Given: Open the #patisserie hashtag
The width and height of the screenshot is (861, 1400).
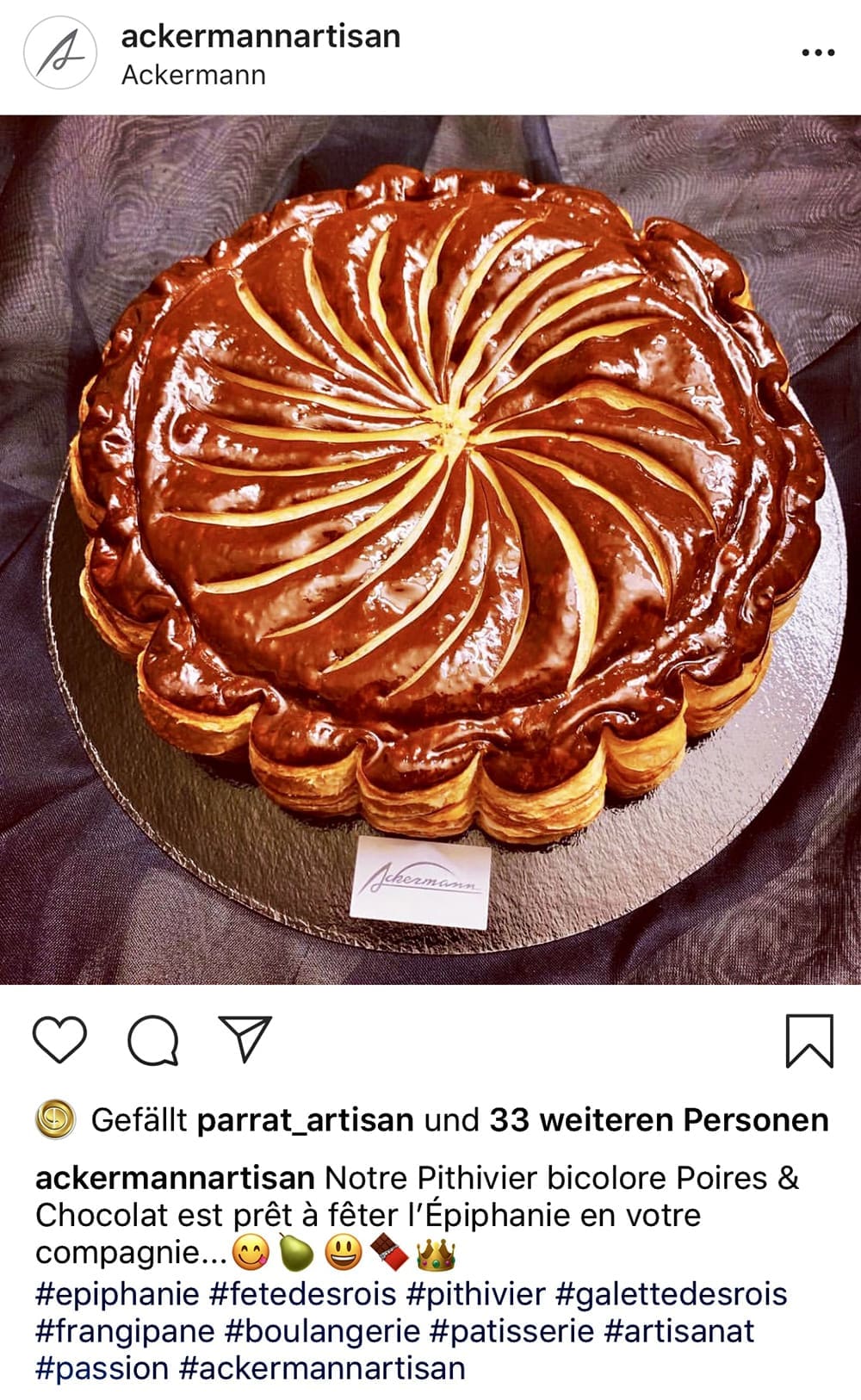Looking at the screenshot, I should point(511,1331).
